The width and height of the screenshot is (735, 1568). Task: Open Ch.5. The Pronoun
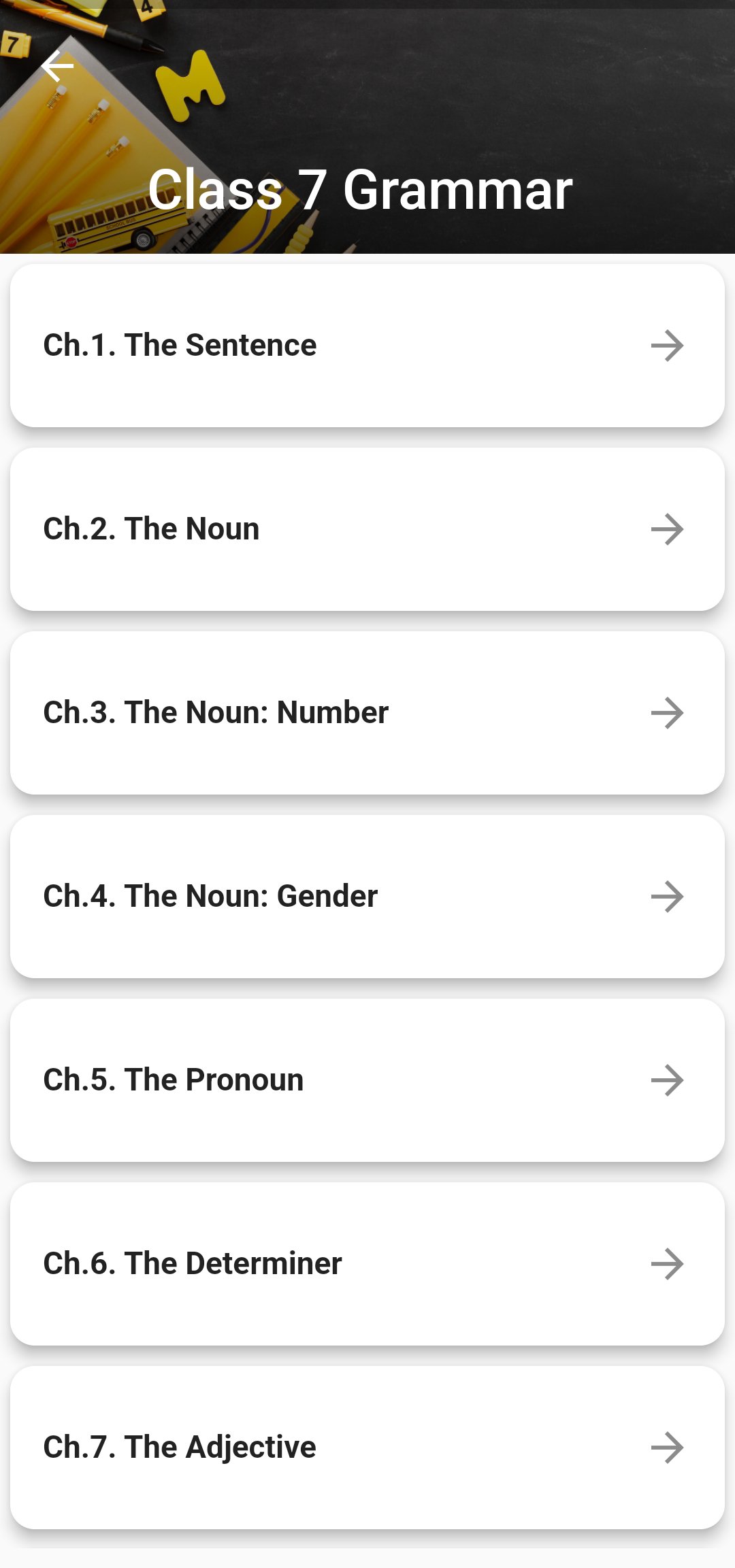(x=367, y=1080)
